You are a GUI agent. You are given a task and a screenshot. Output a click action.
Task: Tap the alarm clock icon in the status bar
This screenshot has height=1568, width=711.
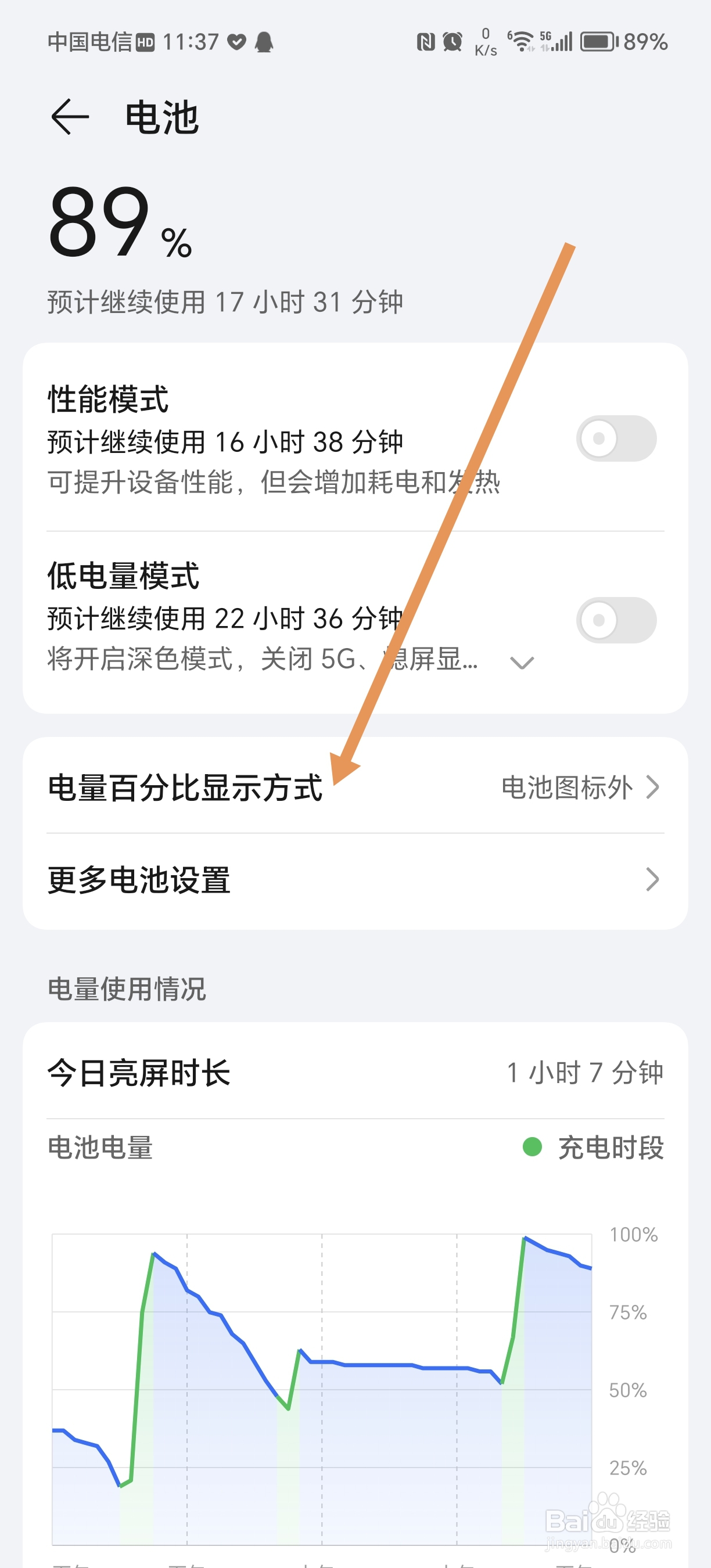point(452,41)
